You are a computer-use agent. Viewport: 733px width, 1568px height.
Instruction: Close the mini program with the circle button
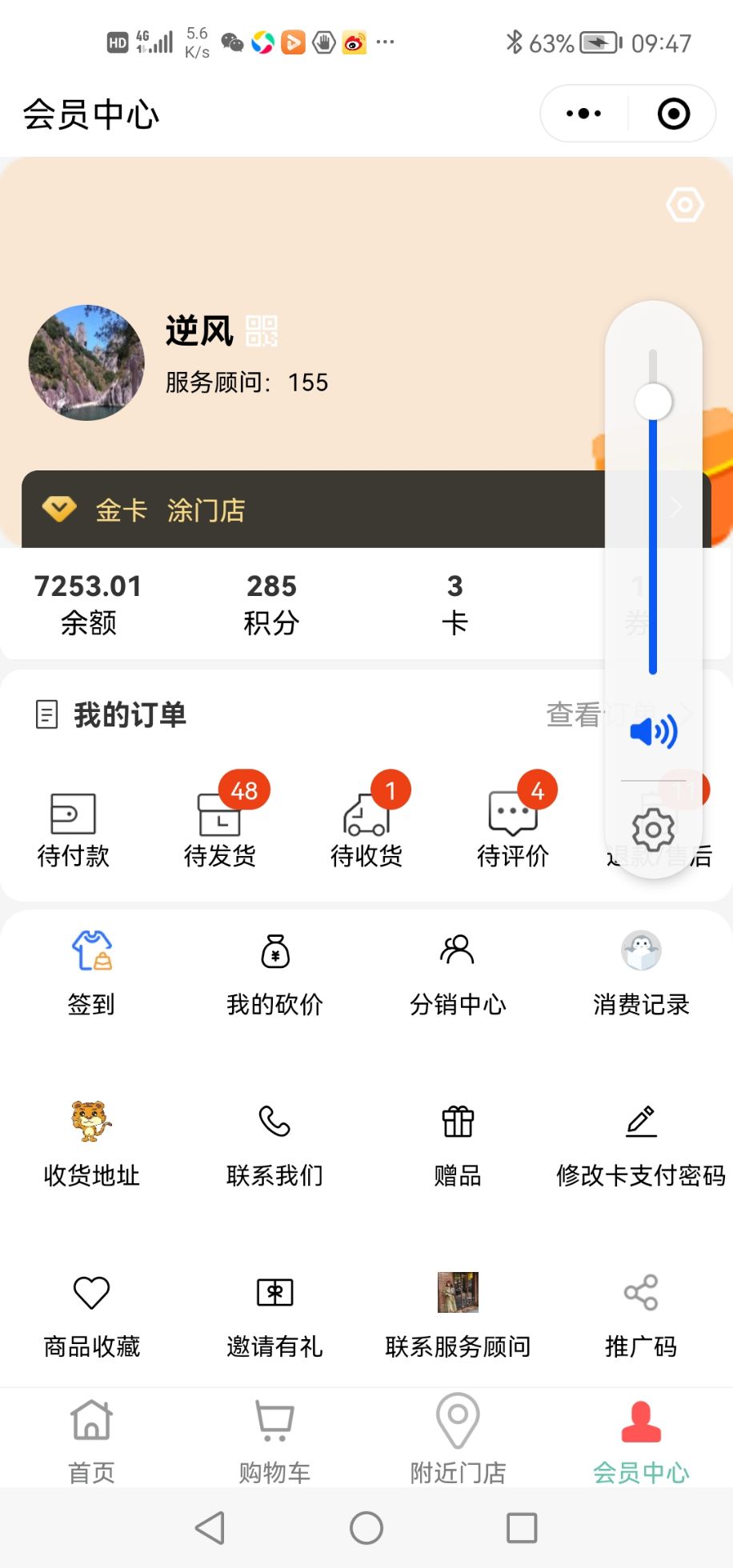click(x=673, y=114)
